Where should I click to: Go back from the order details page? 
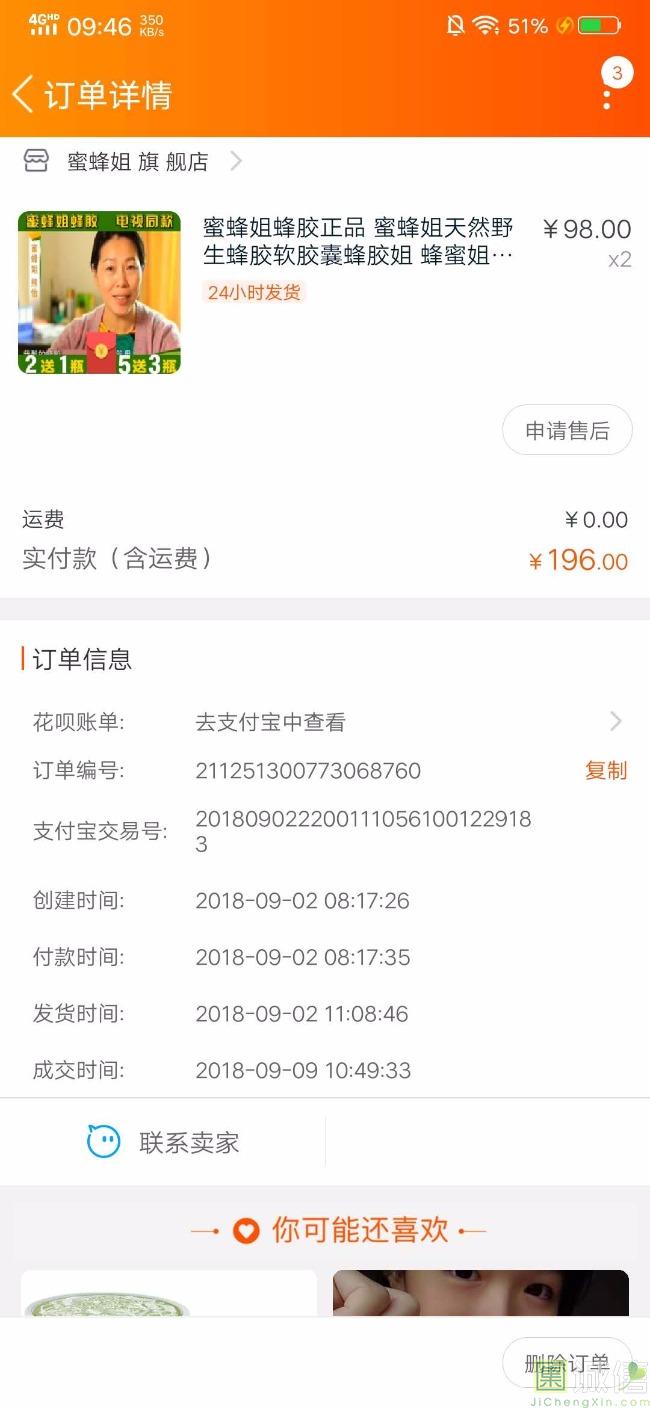point(24,95)
